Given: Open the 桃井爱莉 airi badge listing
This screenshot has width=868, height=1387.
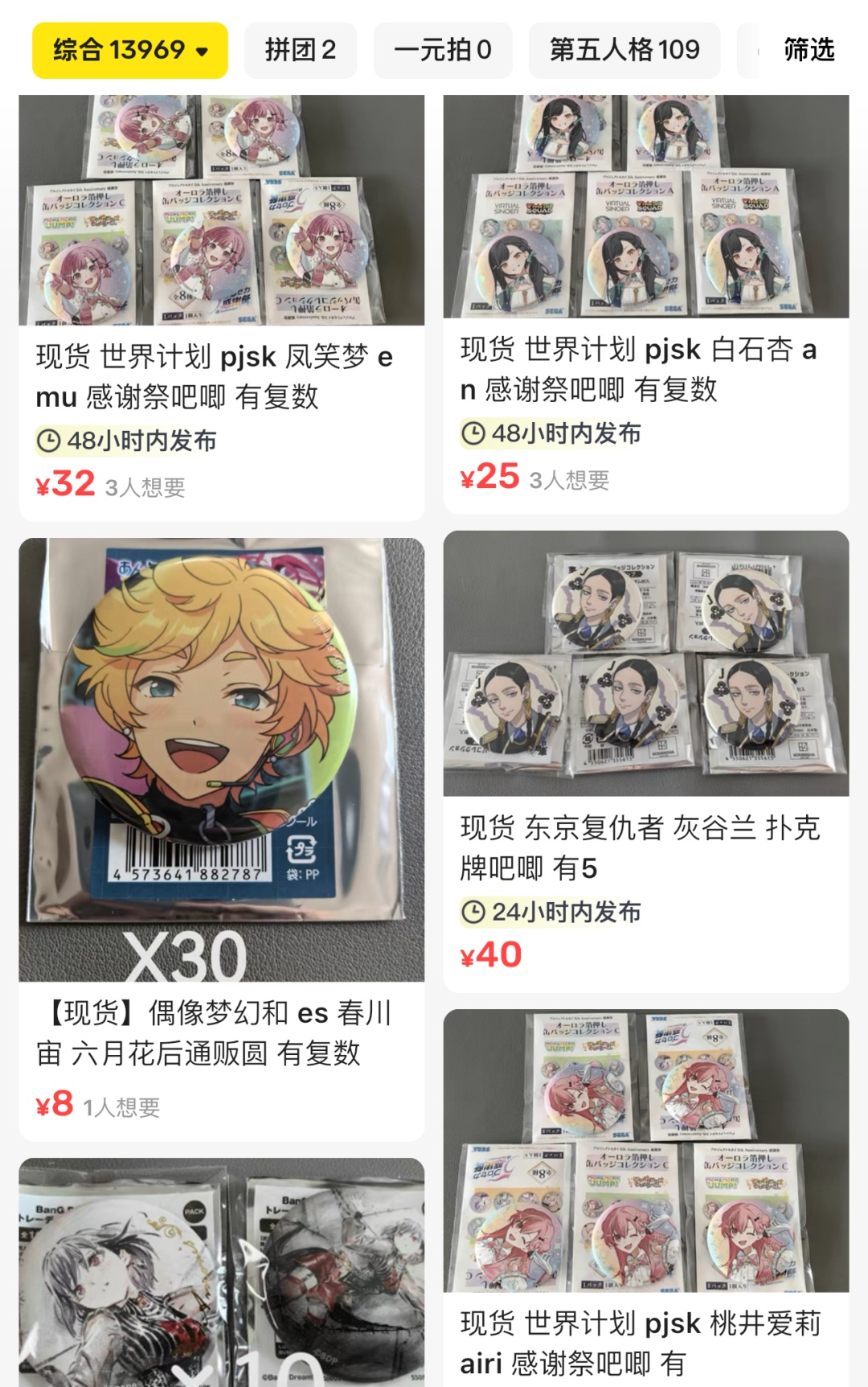Looking at the screenshot, I should tap(646, 1197).
